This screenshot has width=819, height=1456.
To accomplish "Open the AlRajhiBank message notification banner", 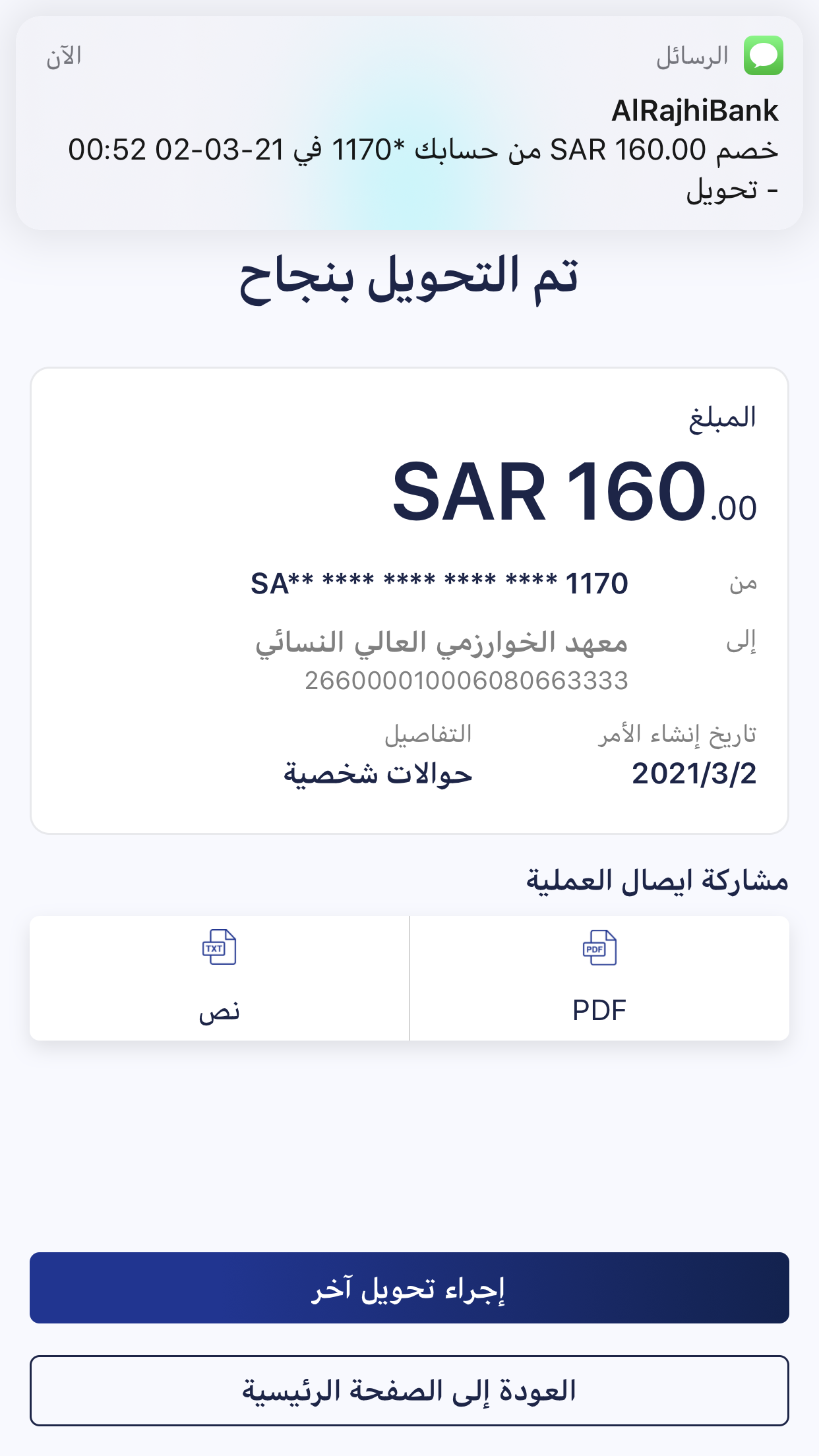I will click(x=409, y=123).
